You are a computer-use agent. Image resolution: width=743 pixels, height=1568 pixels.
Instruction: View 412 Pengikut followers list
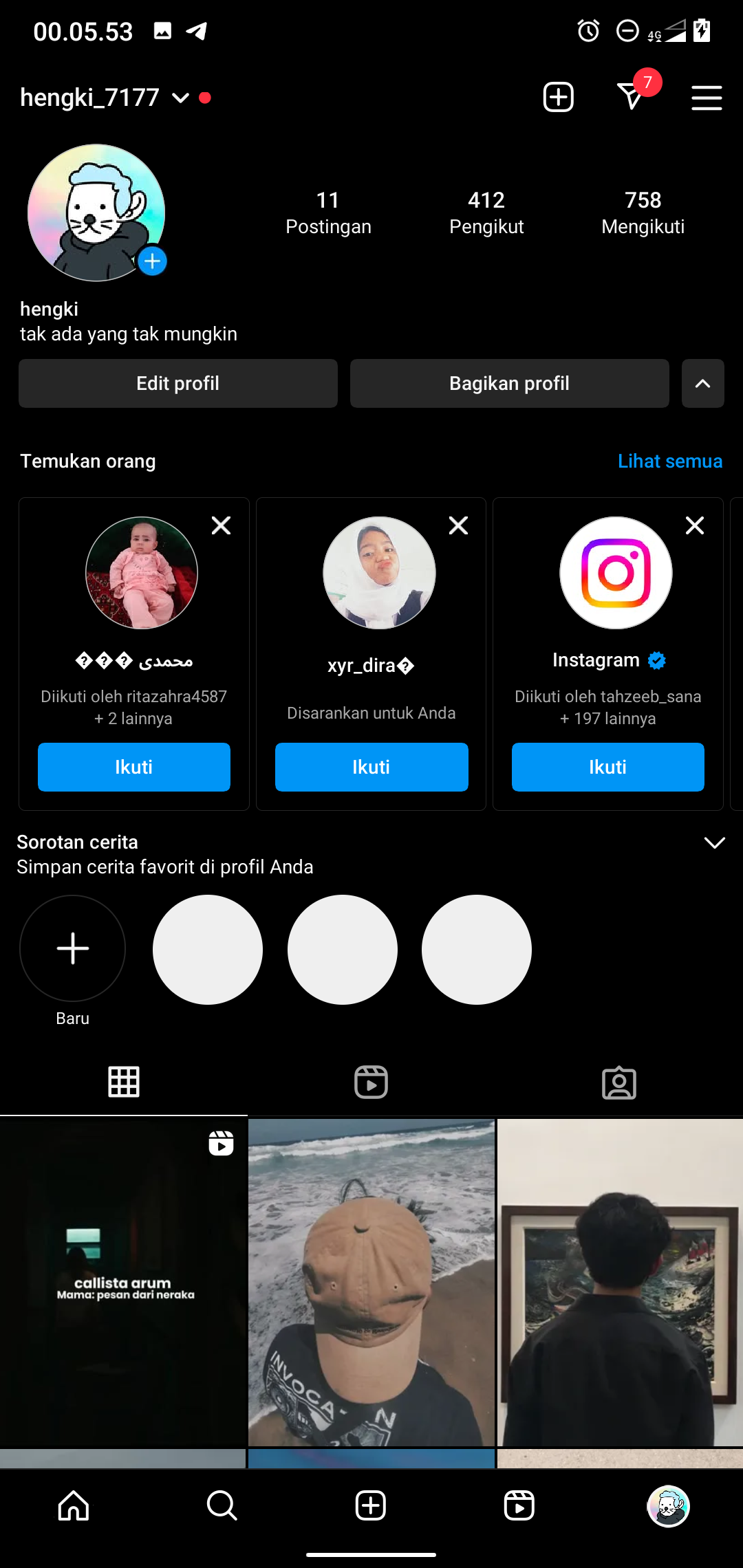point(486,213)
